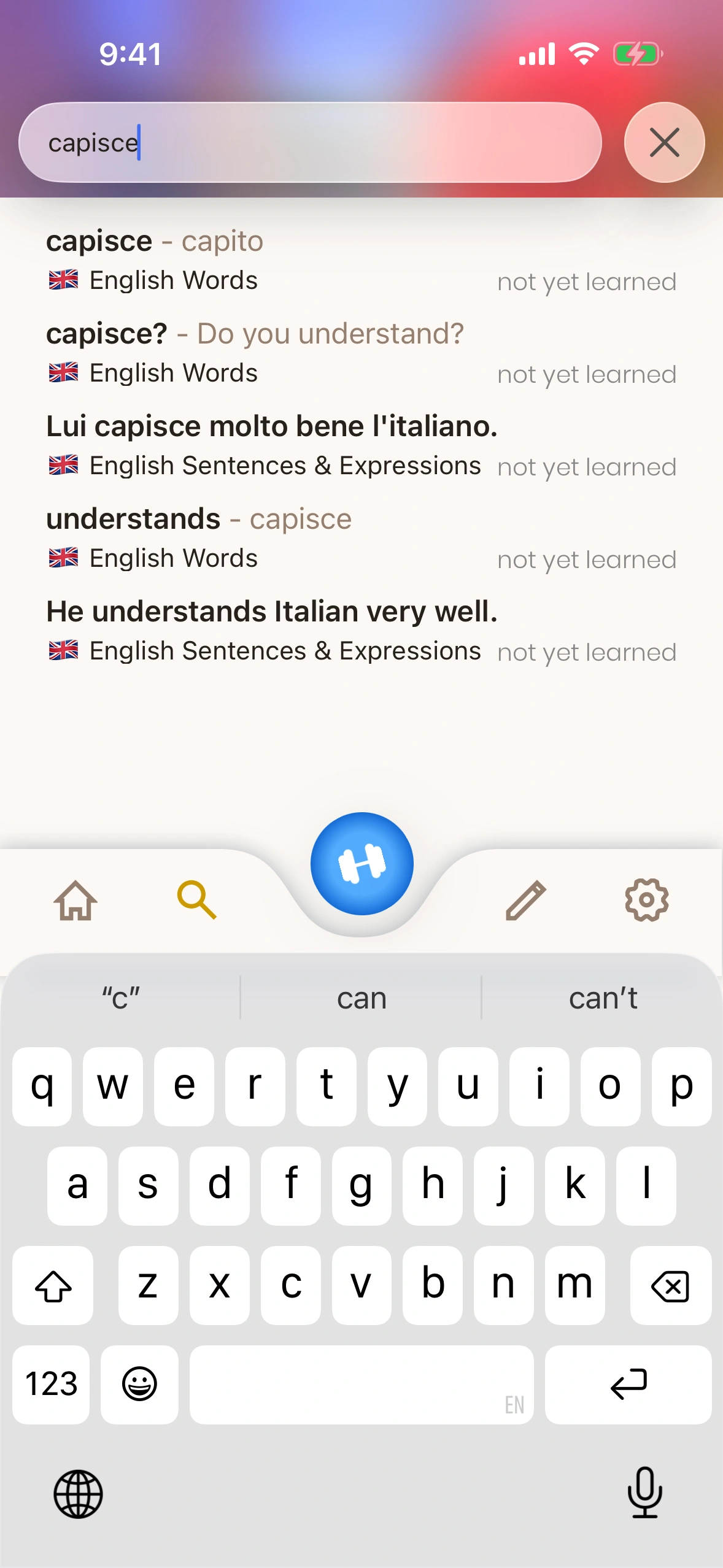Choose the keyboard suggestion 'can't'

603,998
